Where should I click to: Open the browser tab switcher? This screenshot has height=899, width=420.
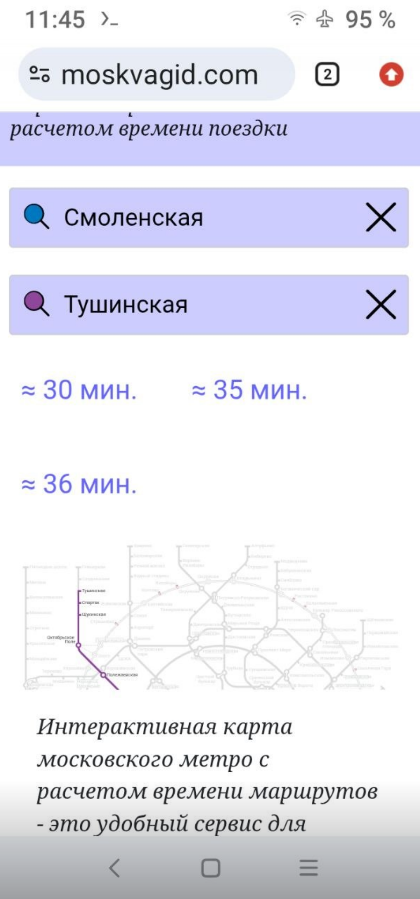click(327, 75)
